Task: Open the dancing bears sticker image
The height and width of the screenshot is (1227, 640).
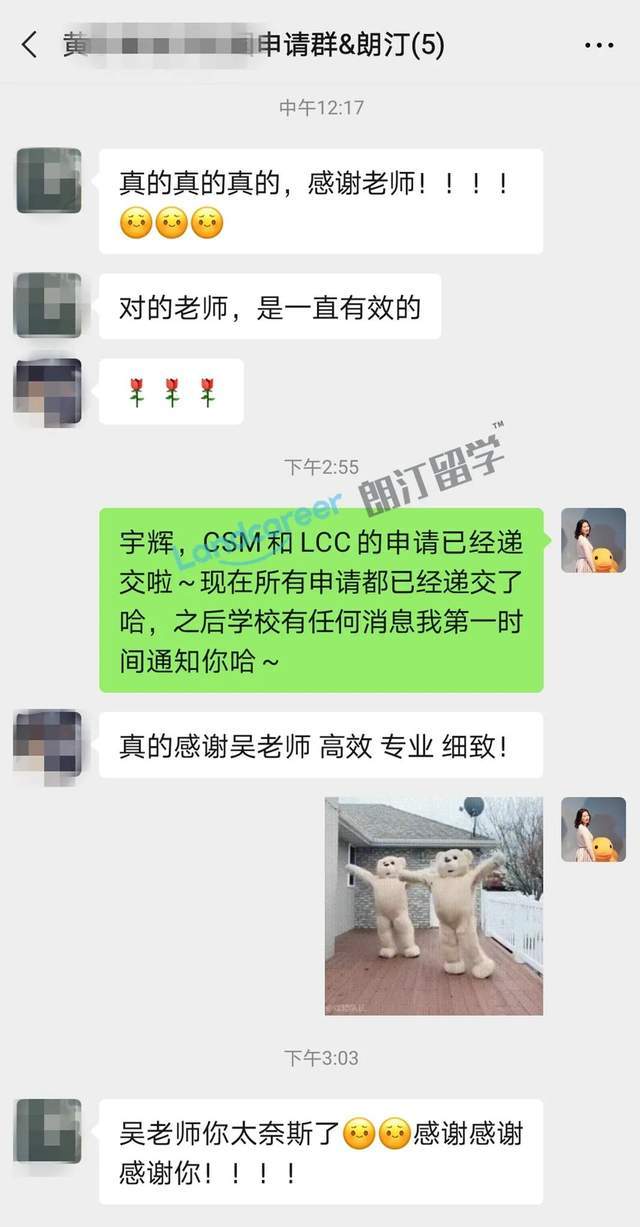Action: [433, 905]
